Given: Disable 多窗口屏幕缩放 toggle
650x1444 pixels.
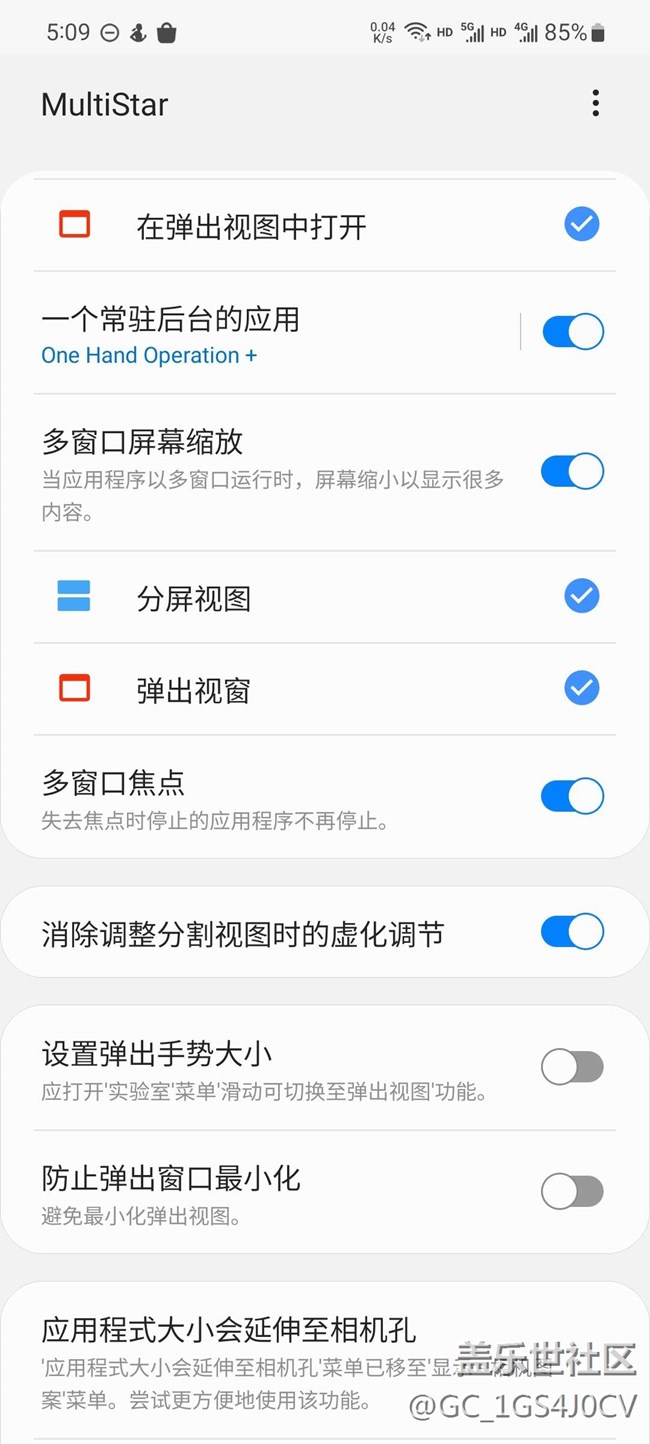Looking at the screenshot, I should [x=572, y=471].
